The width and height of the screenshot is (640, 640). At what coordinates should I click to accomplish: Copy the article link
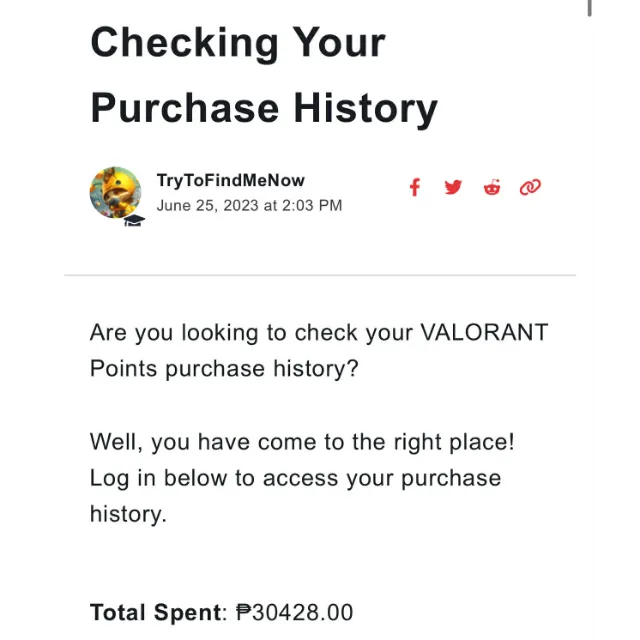pyautogui.click(x=530, y=187)
